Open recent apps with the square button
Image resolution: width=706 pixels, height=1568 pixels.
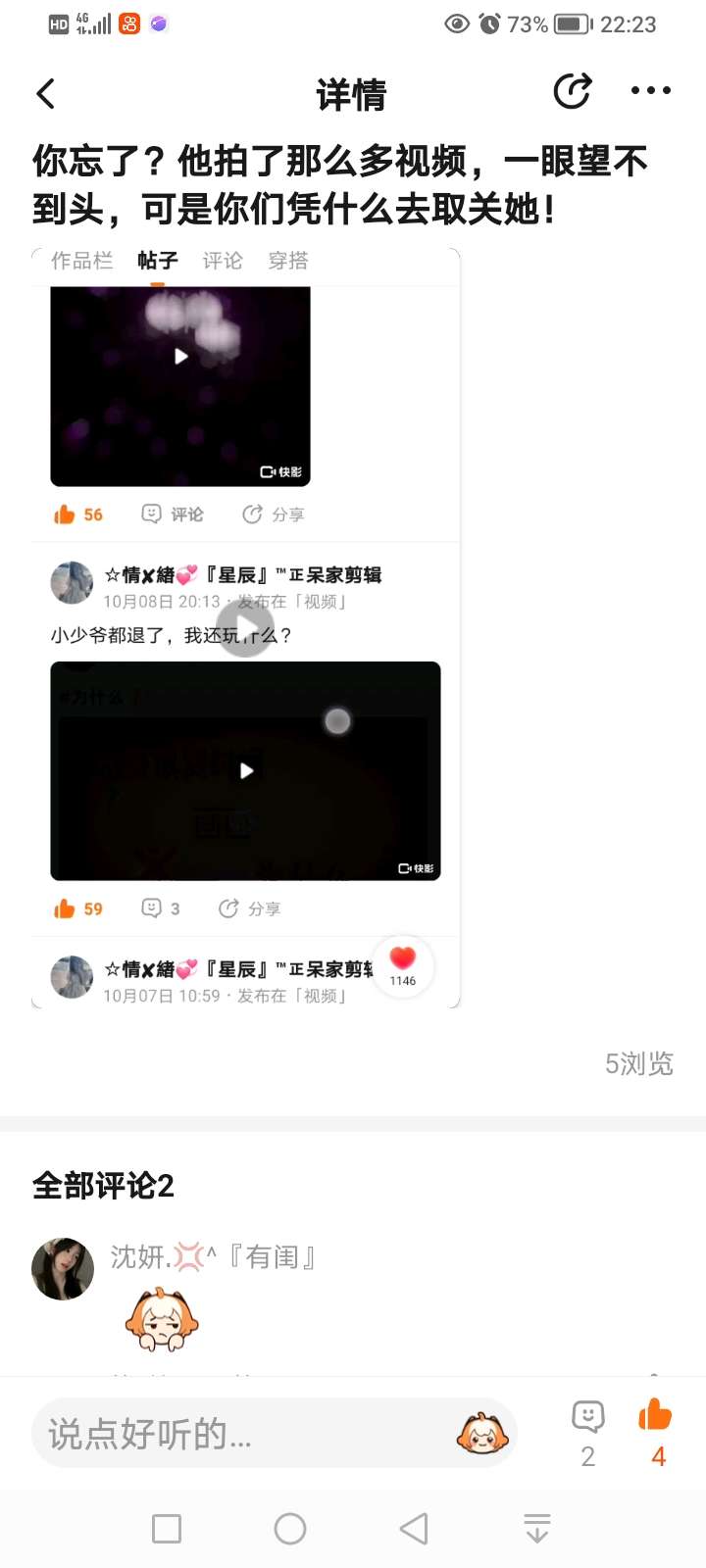(x=167, y=1529)
